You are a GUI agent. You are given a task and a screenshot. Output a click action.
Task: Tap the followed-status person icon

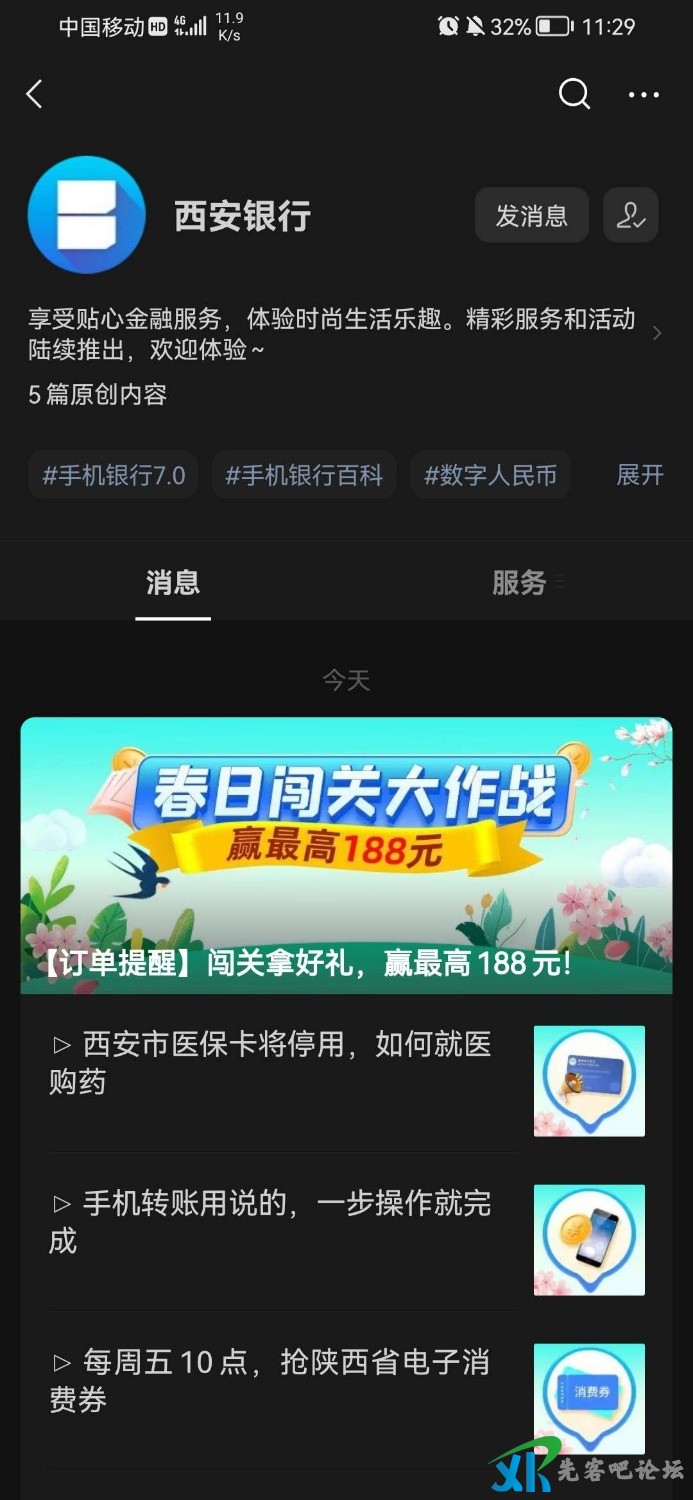(x=631, y=215)
